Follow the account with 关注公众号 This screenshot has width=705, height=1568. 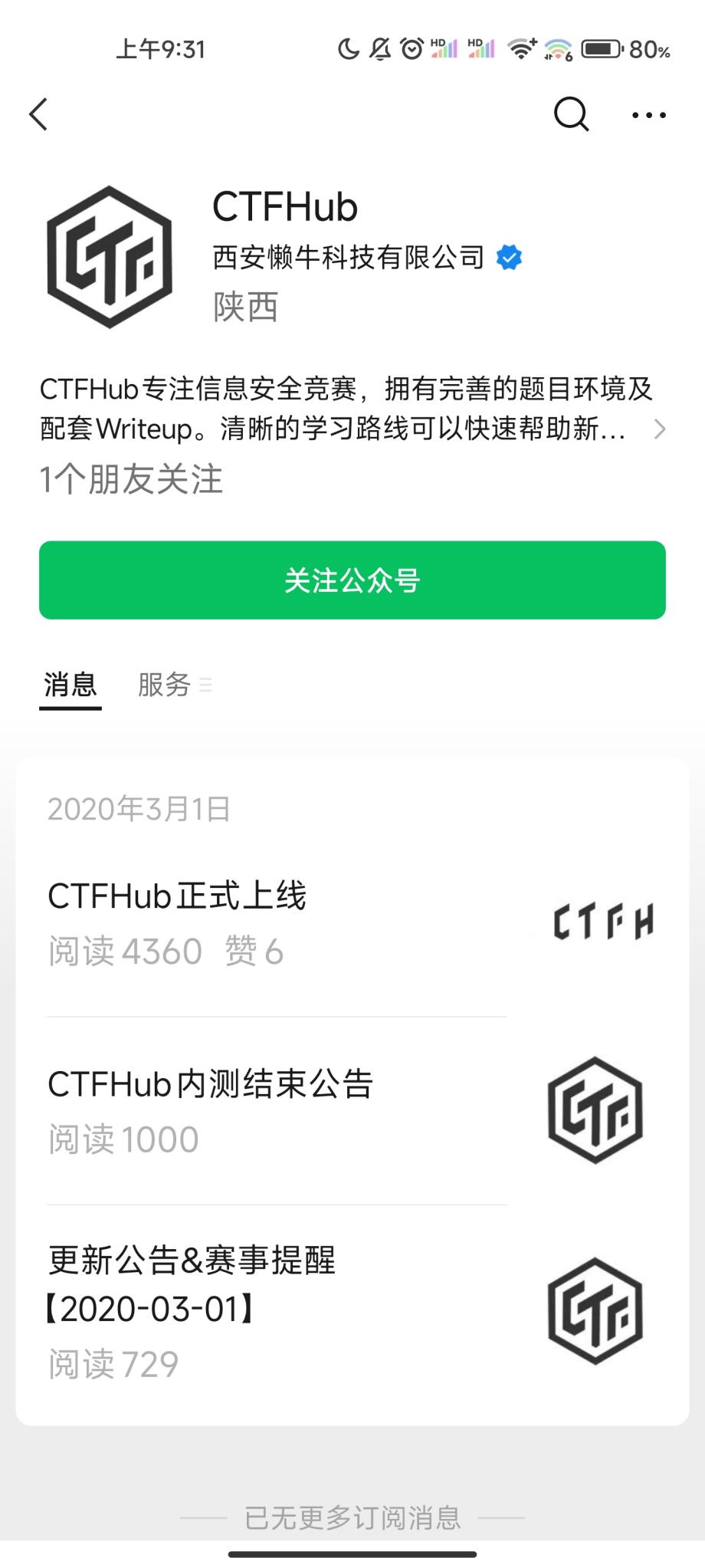(352, 580)
